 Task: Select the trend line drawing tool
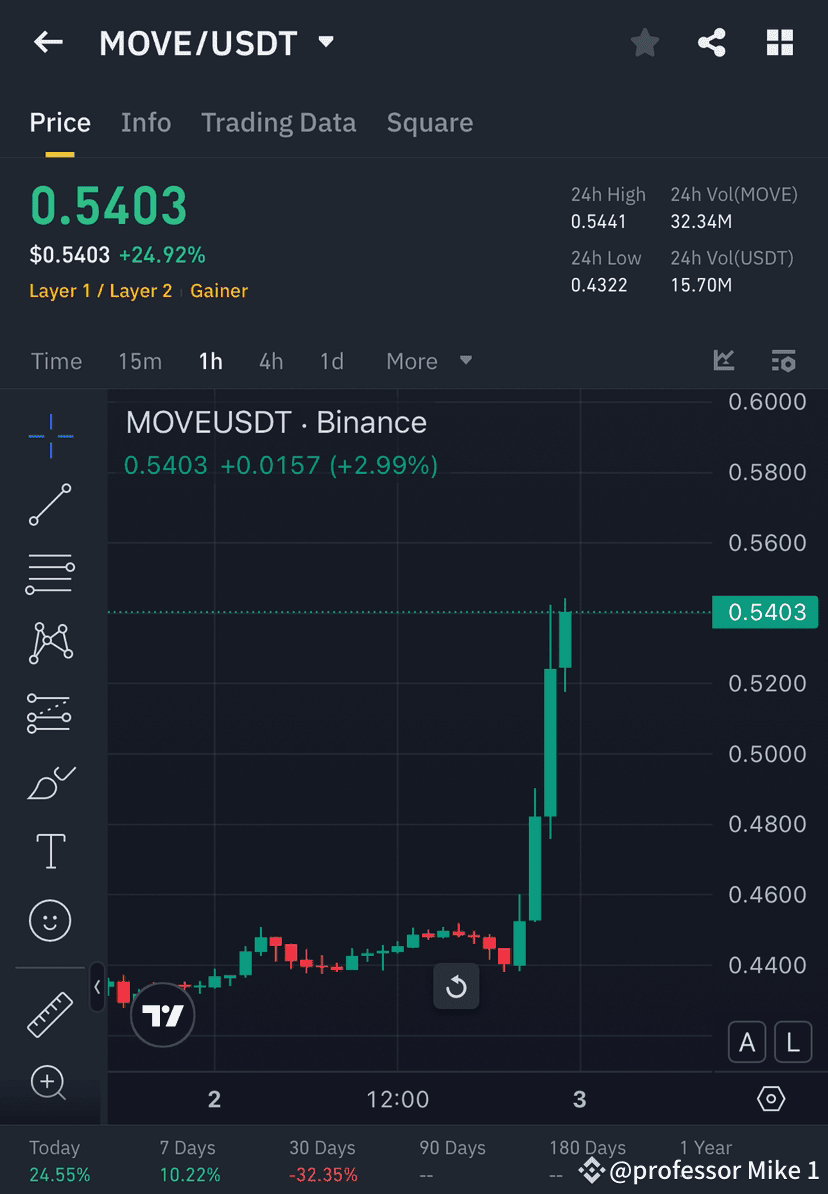[x=50, y=505]
